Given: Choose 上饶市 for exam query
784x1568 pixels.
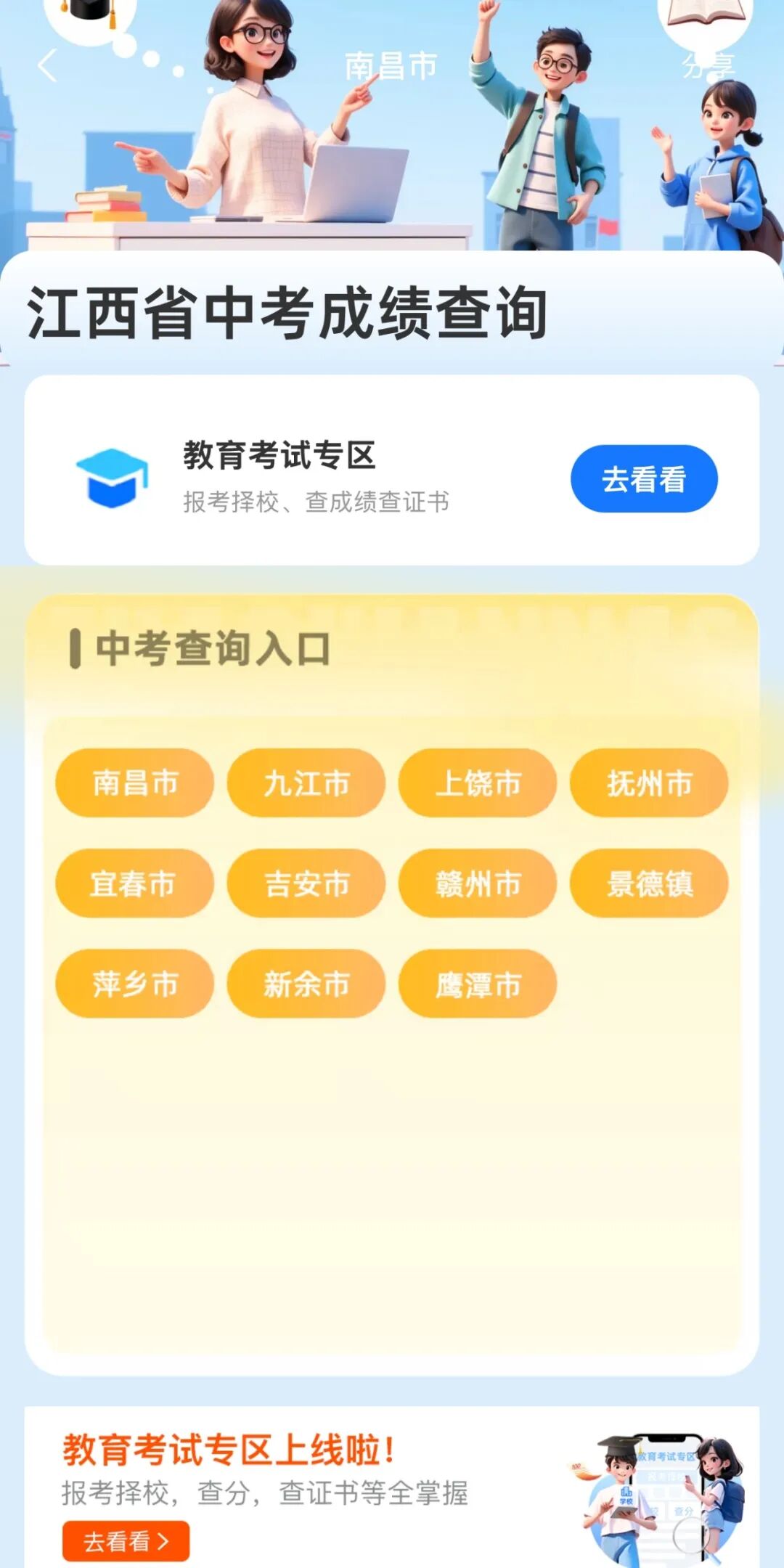Looking at the screenshot, I should (478, 783).
